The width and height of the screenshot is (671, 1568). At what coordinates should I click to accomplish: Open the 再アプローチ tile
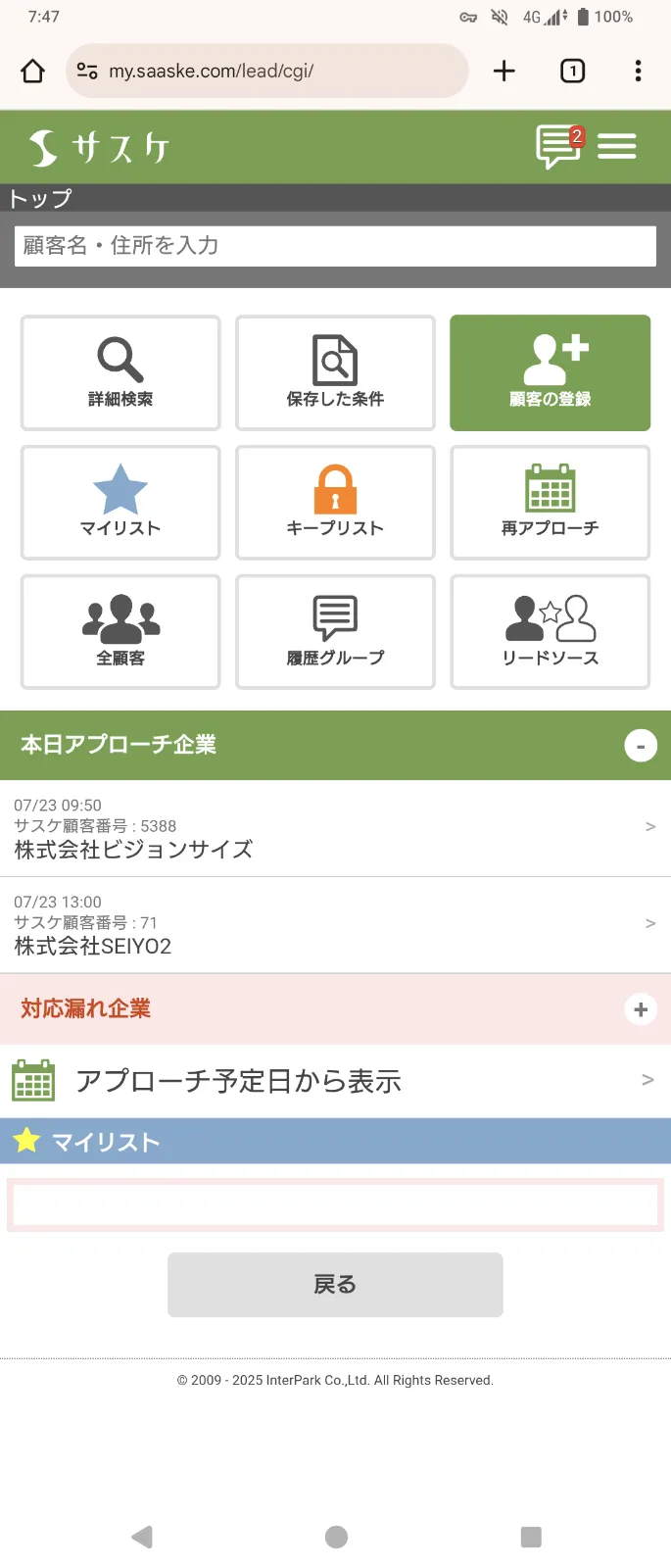click(x=550, y=502)
